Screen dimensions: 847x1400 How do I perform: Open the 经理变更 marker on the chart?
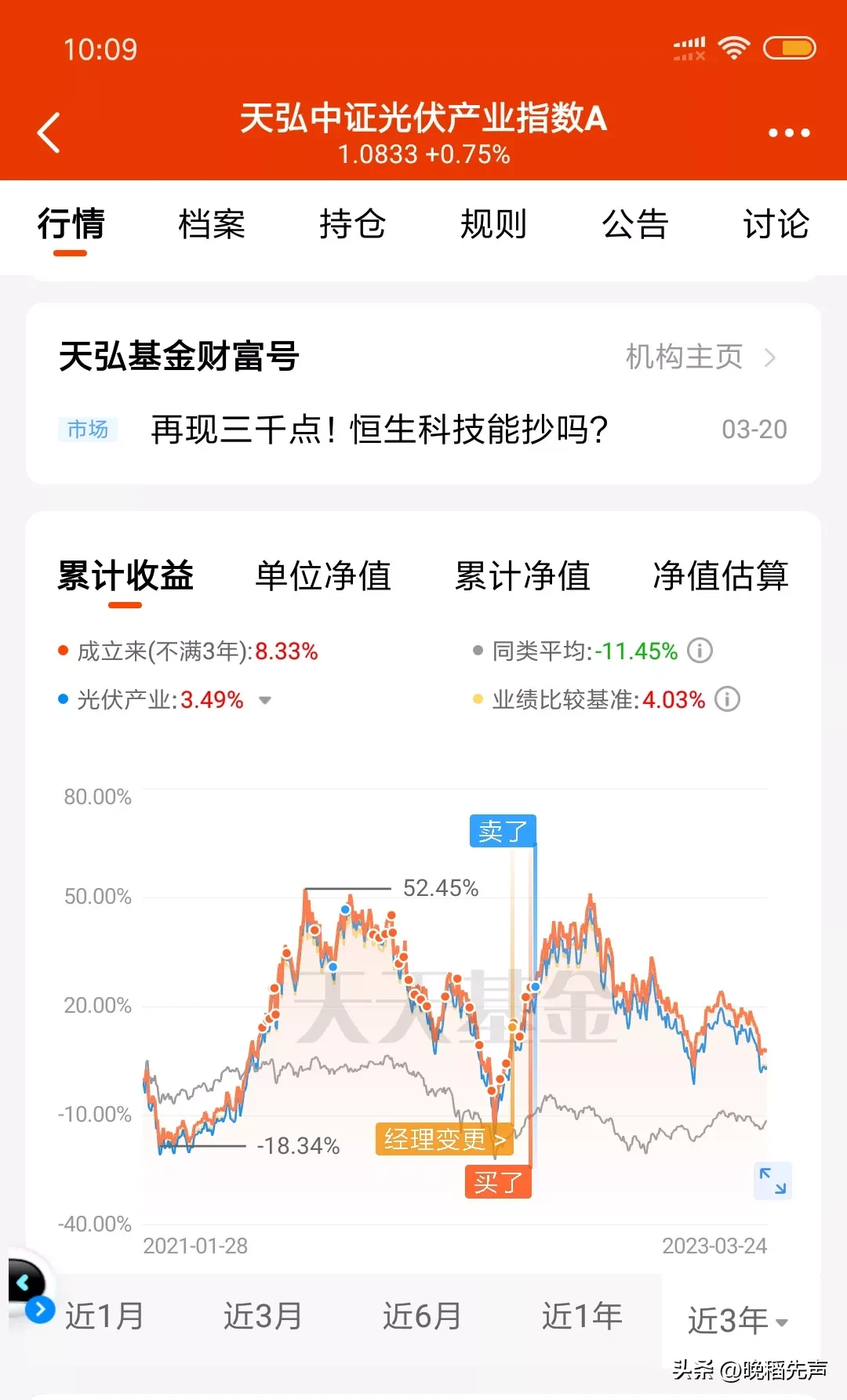coord(444,1139)
